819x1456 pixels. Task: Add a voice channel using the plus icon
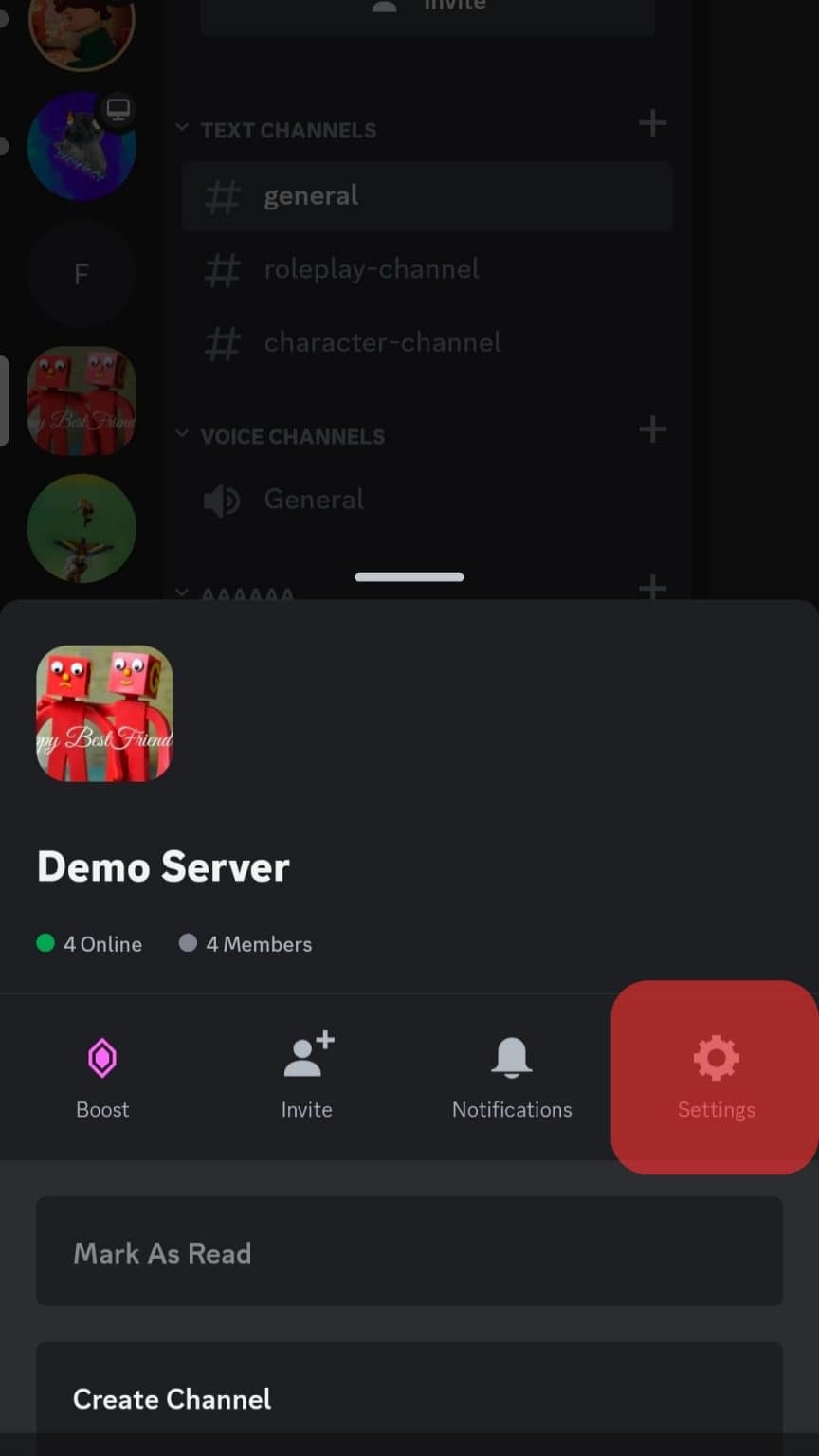coord(652,429)
